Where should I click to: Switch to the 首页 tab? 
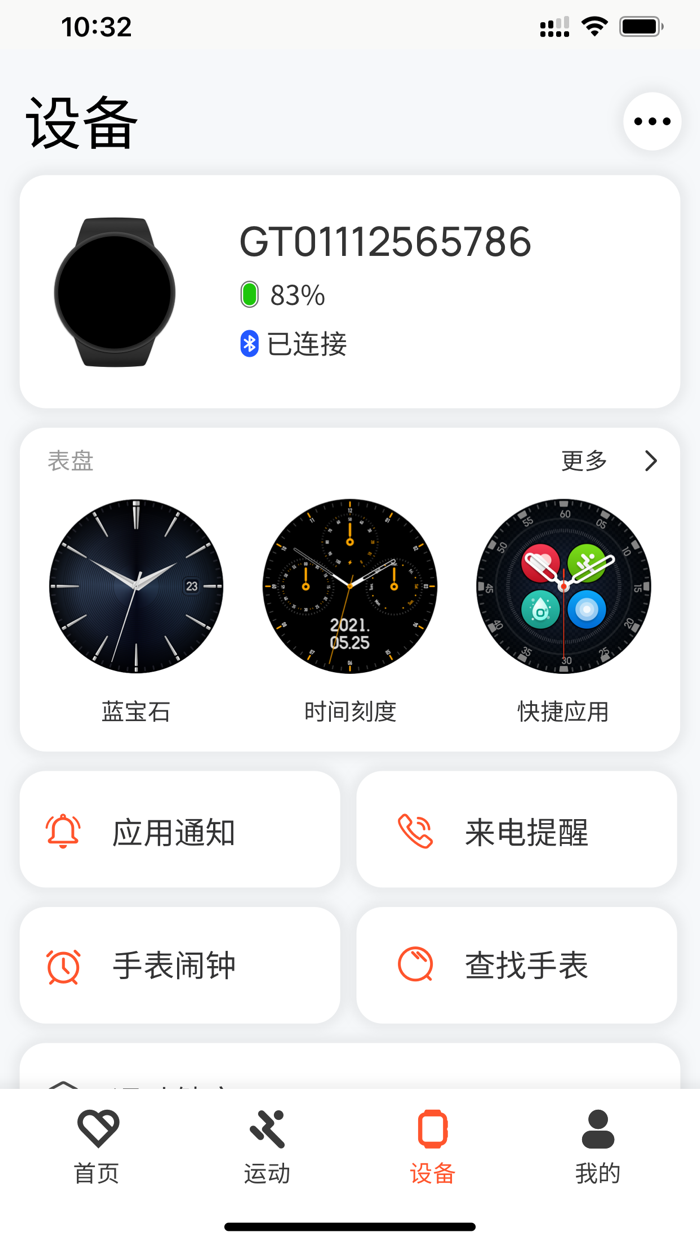coord(97,1146)
